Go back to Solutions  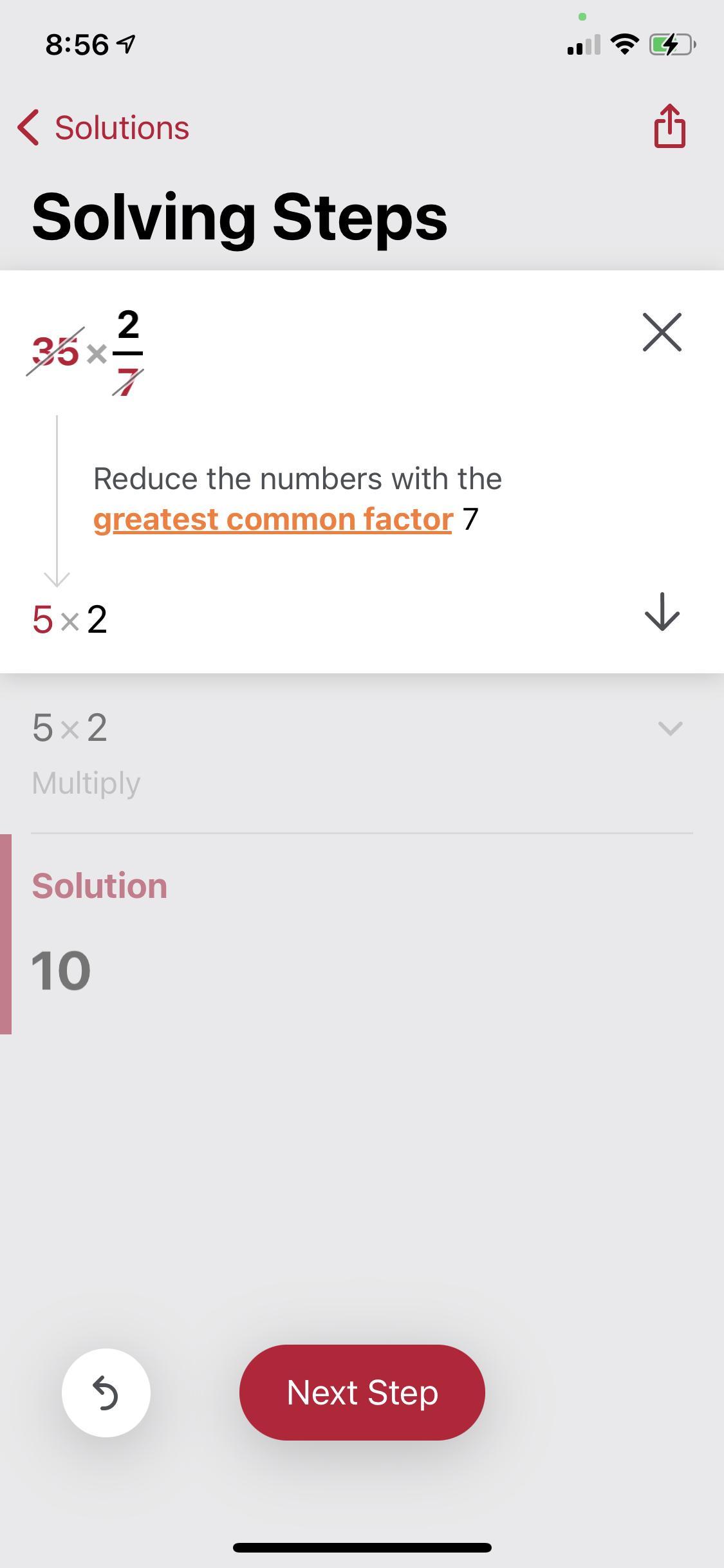[x=103, y=127]
